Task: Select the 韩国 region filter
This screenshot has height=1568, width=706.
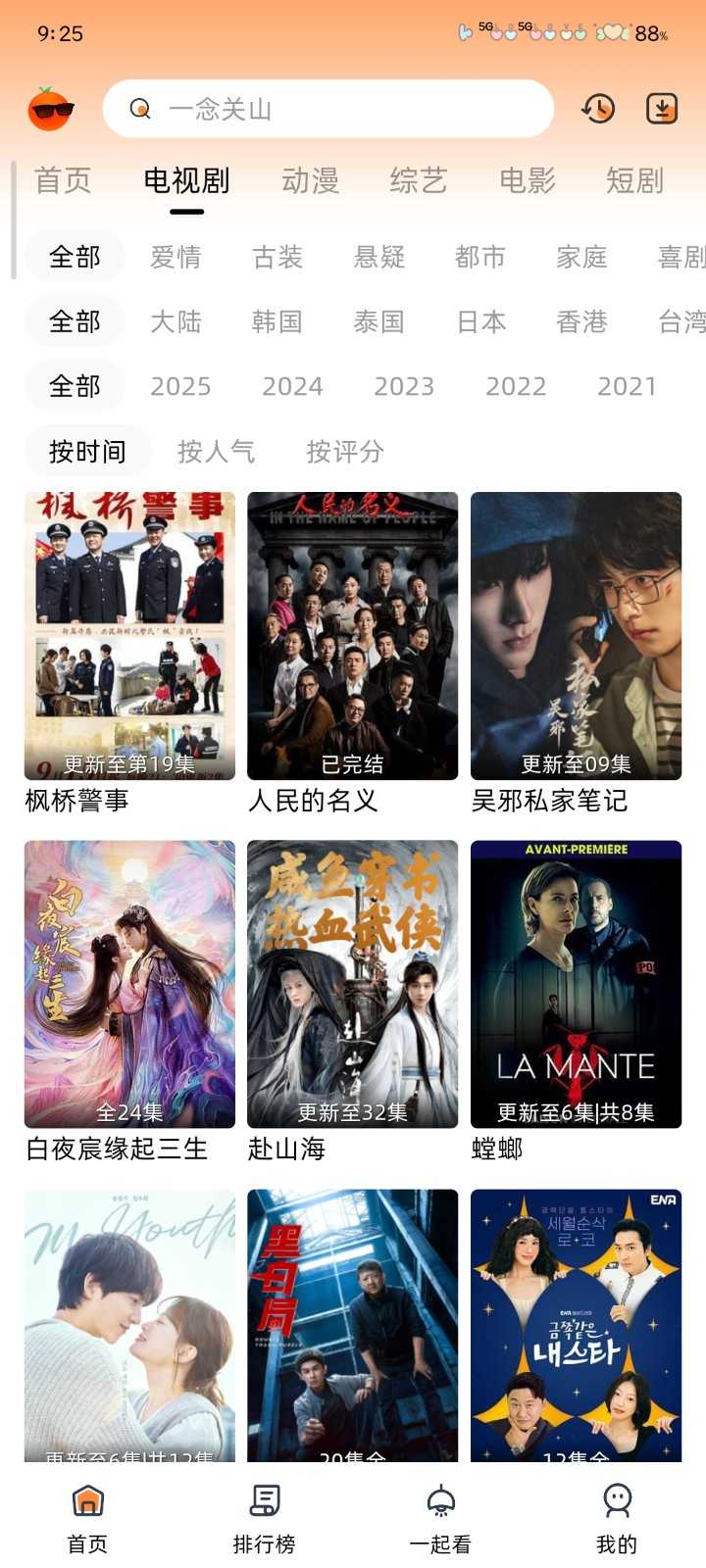Action: pyautogui.click(x=277, y=321)
